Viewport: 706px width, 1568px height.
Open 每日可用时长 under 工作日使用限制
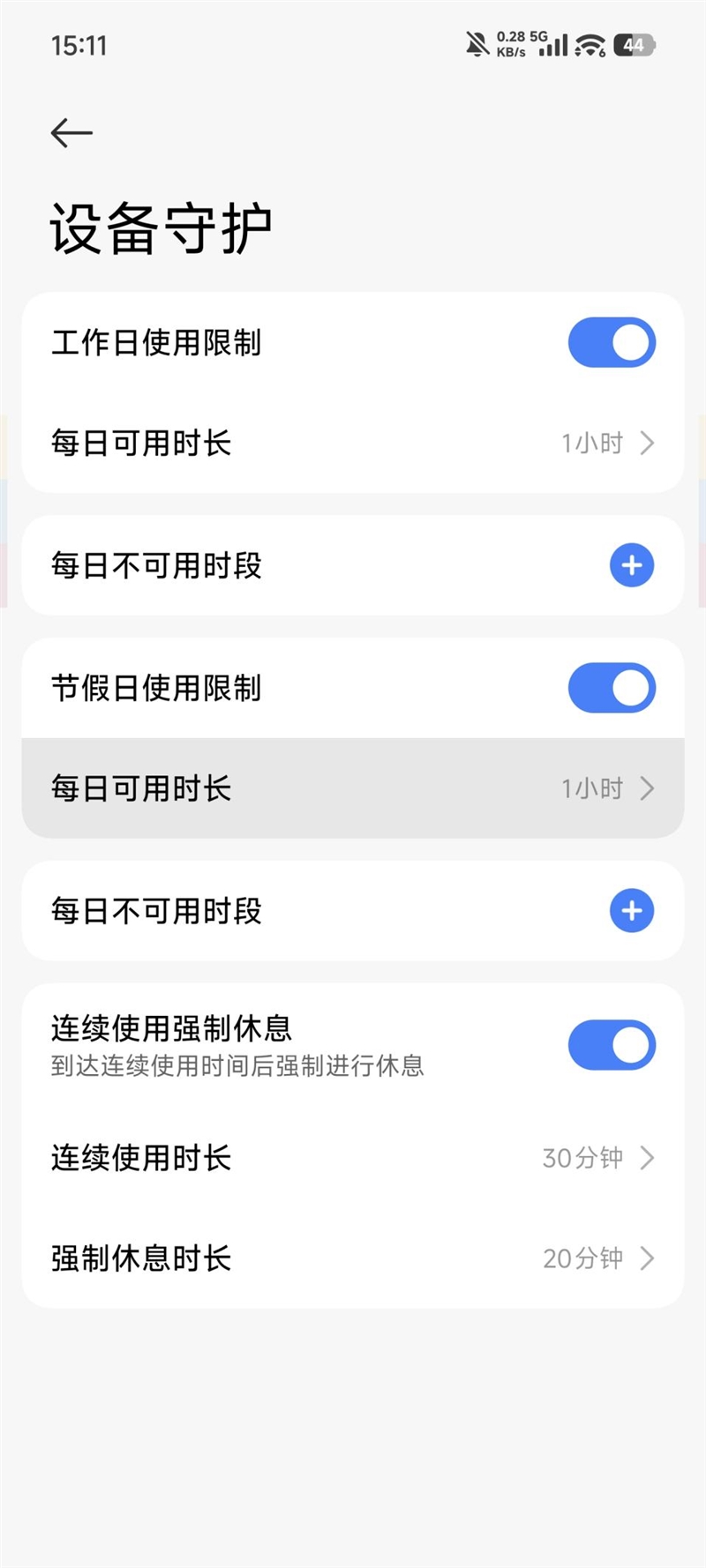click(353, 443)
